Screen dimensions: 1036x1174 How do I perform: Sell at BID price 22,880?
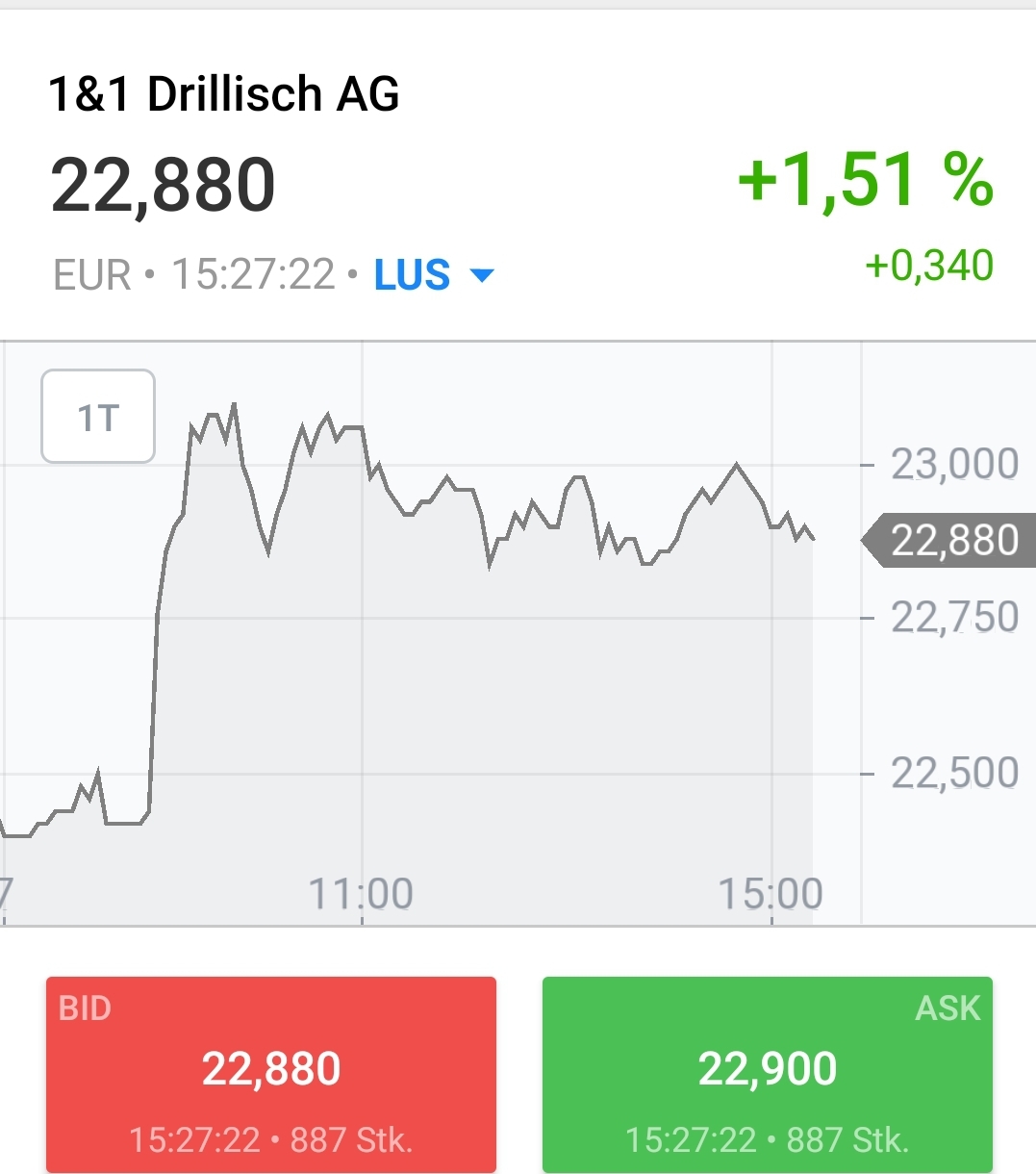point(271,1074)
